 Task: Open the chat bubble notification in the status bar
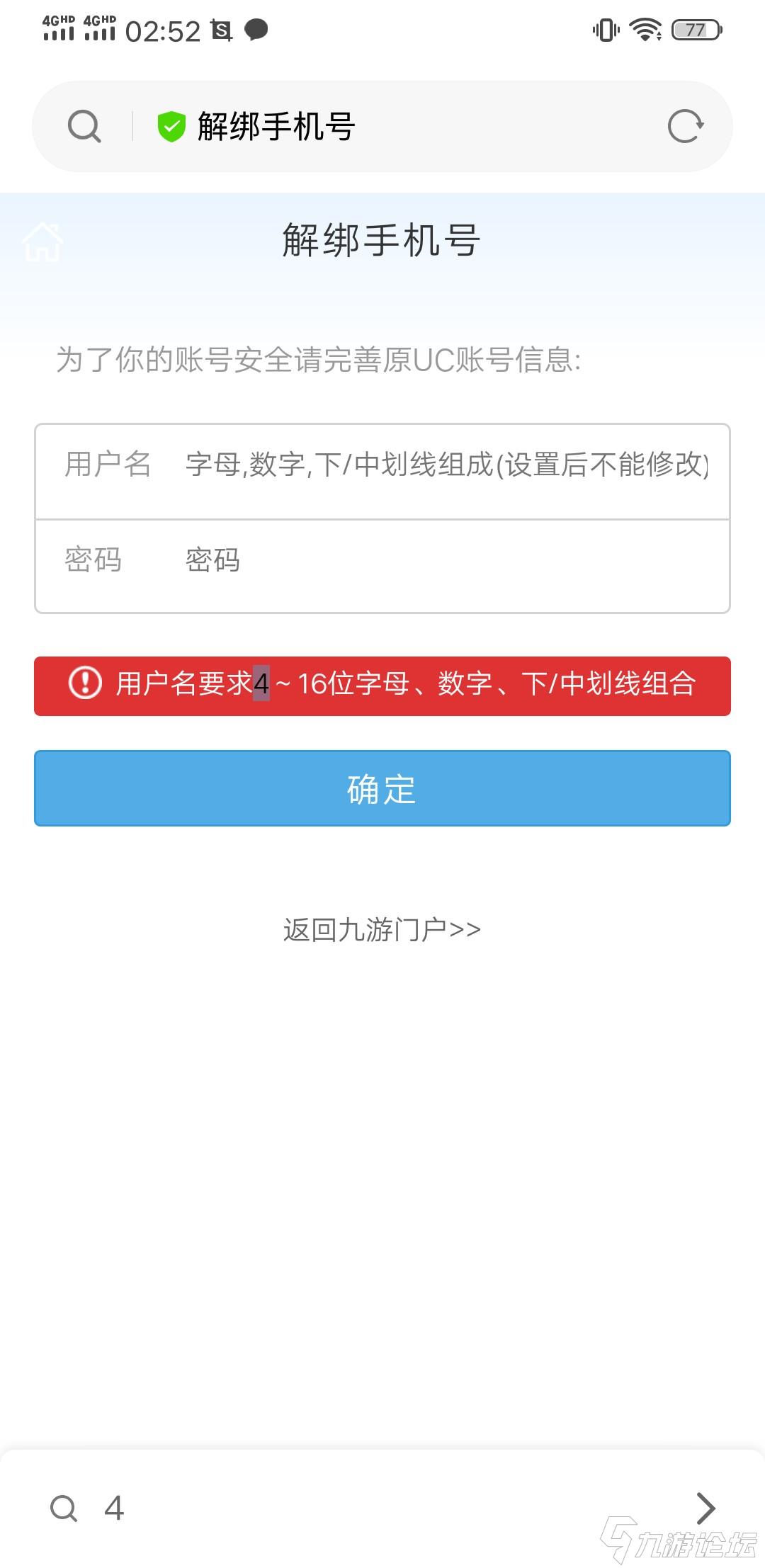click(256, 31)
